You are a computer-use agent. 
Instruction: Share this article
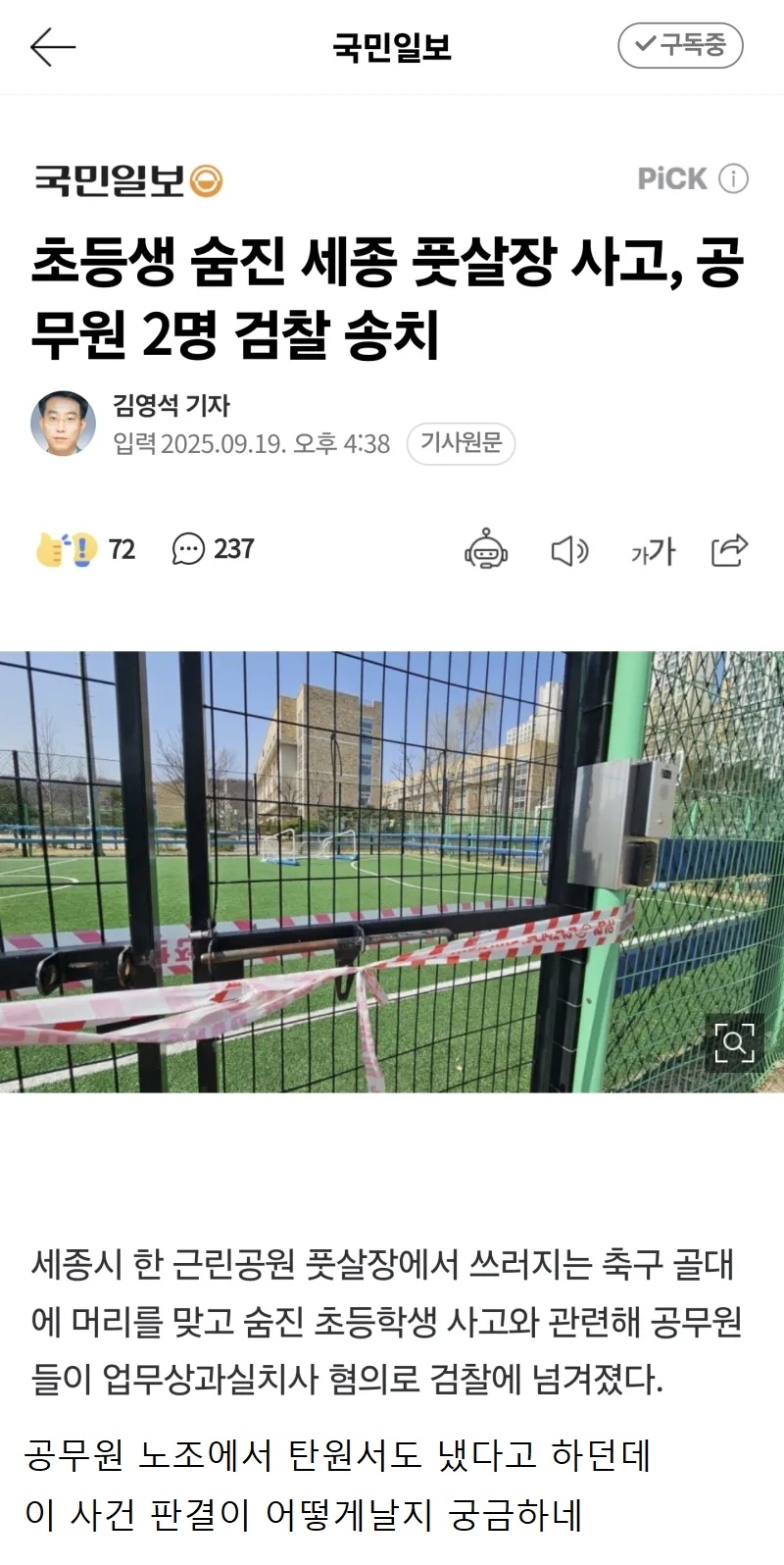tap(729, 550)
